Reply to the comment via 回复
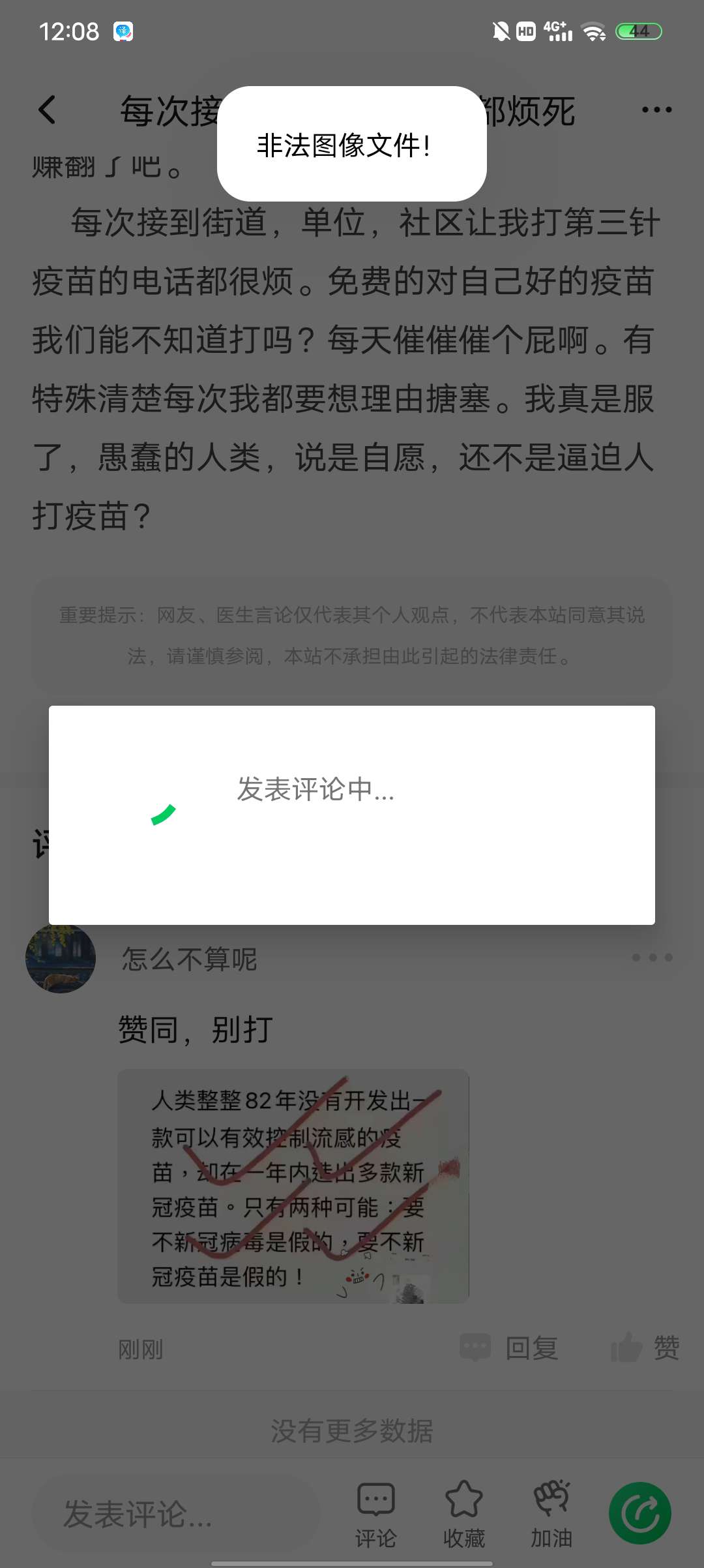Screen dimensions: 704x1568 click(510, 1348)
